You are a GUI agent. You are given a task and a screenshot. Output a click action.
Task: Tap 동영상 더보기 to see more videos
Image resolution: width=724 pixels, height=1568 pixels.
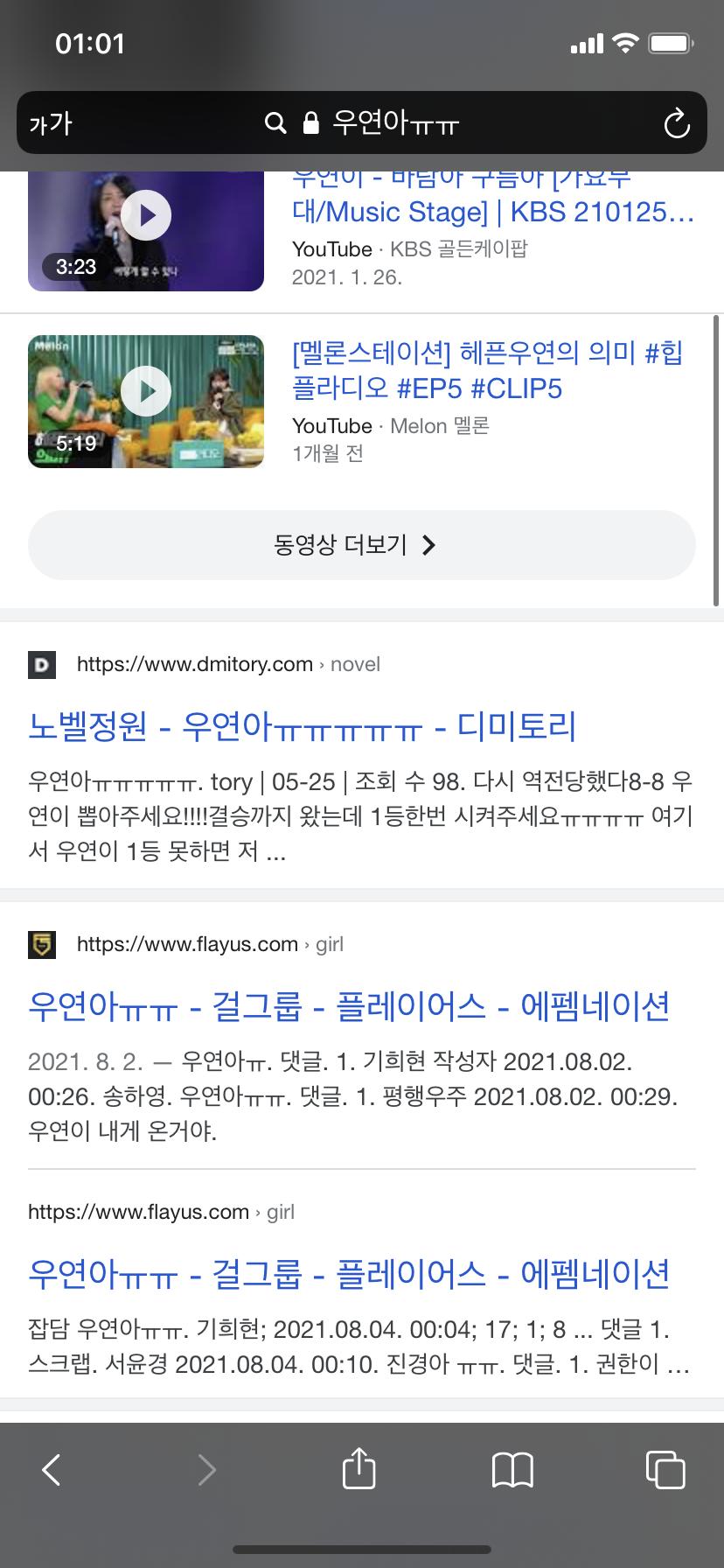click(x=362, y=545)
